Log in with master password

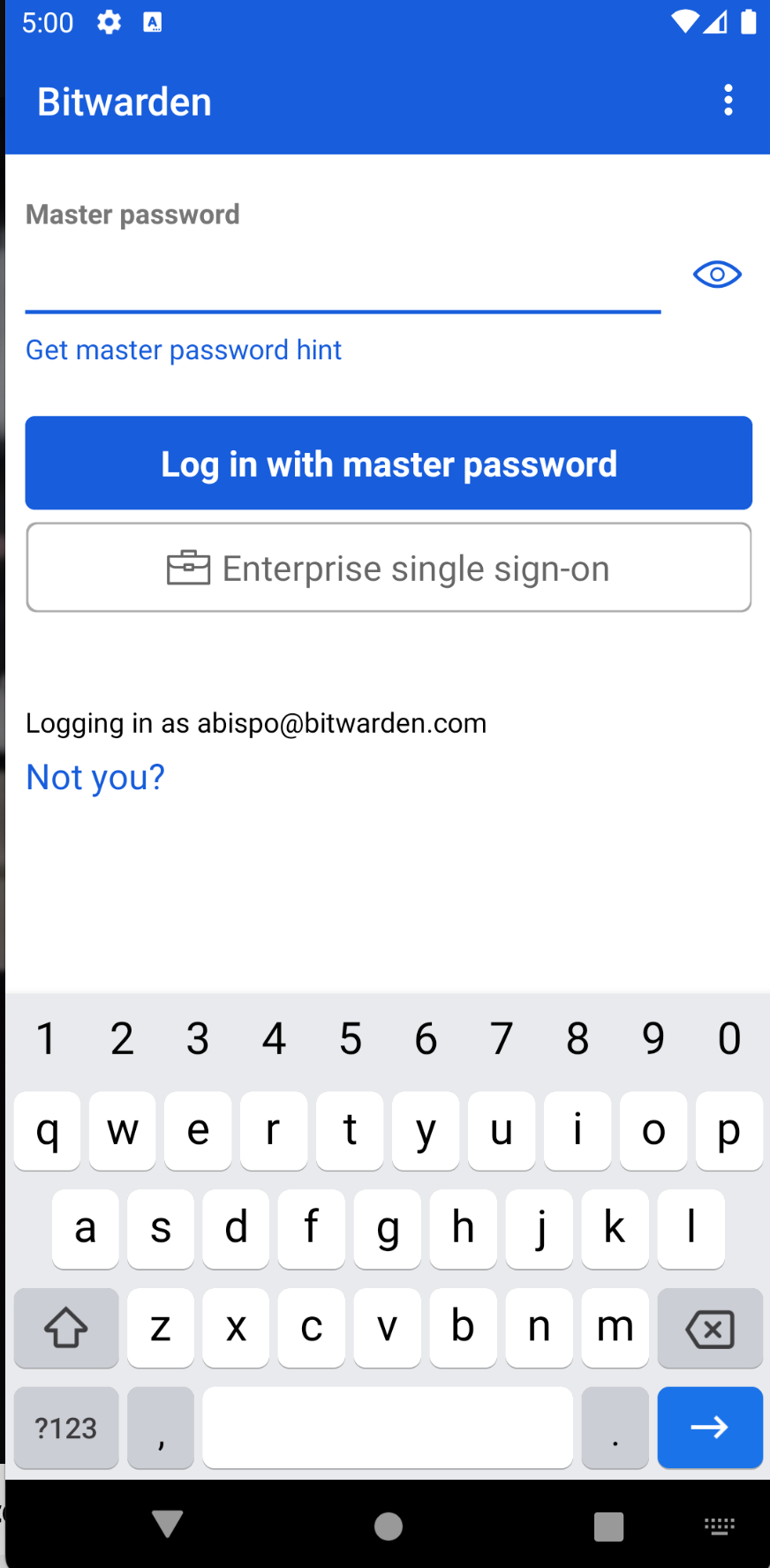(389, 463)
